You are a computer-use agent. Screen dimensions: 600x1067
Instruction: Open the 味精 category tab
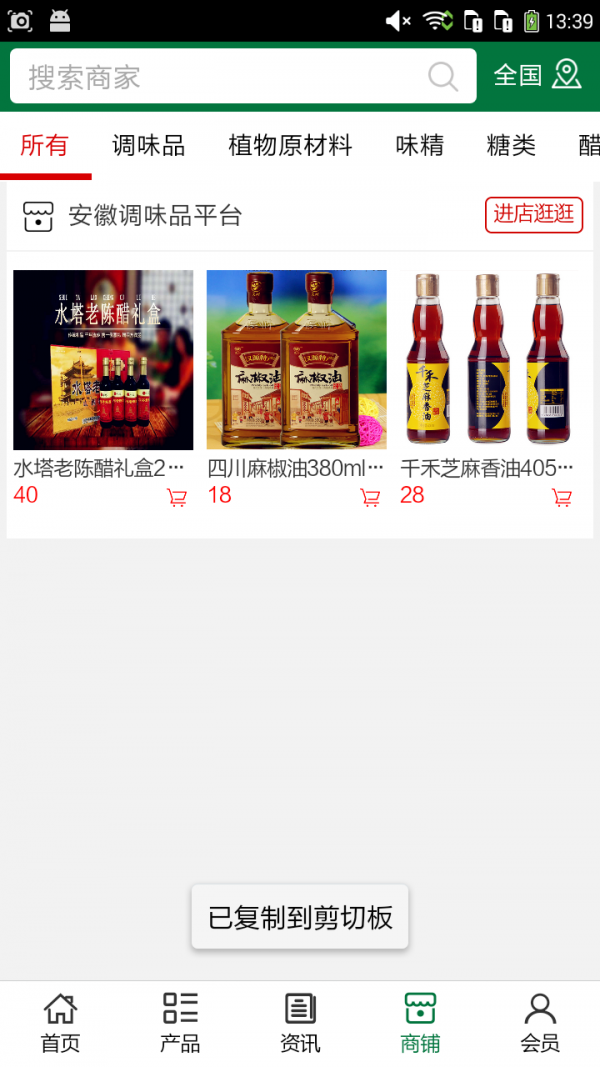(x=420, y=146)
